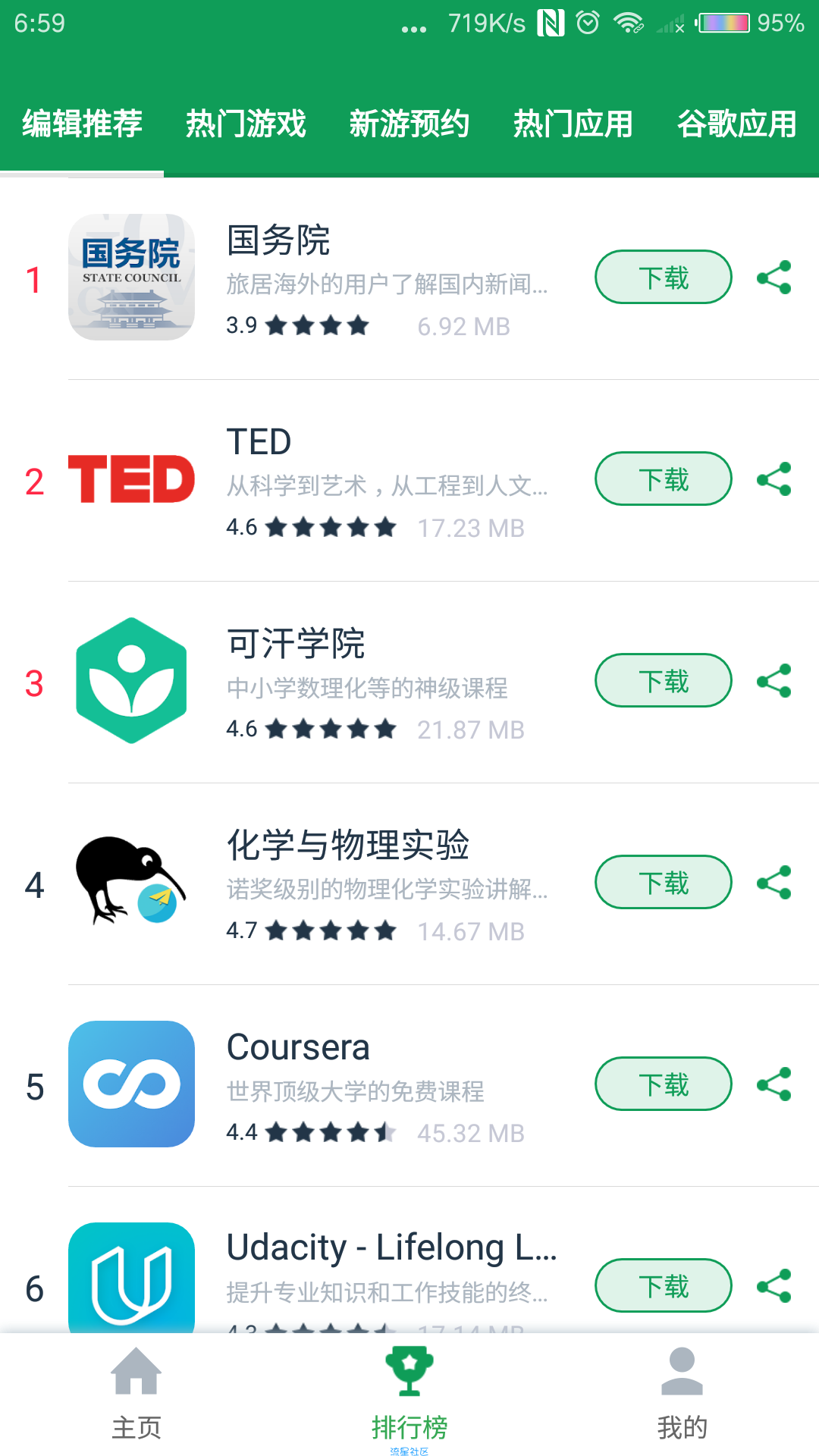Download 化学与物理实验
Viewport: 819px width, 1456px height.
(x=663, y=883)
